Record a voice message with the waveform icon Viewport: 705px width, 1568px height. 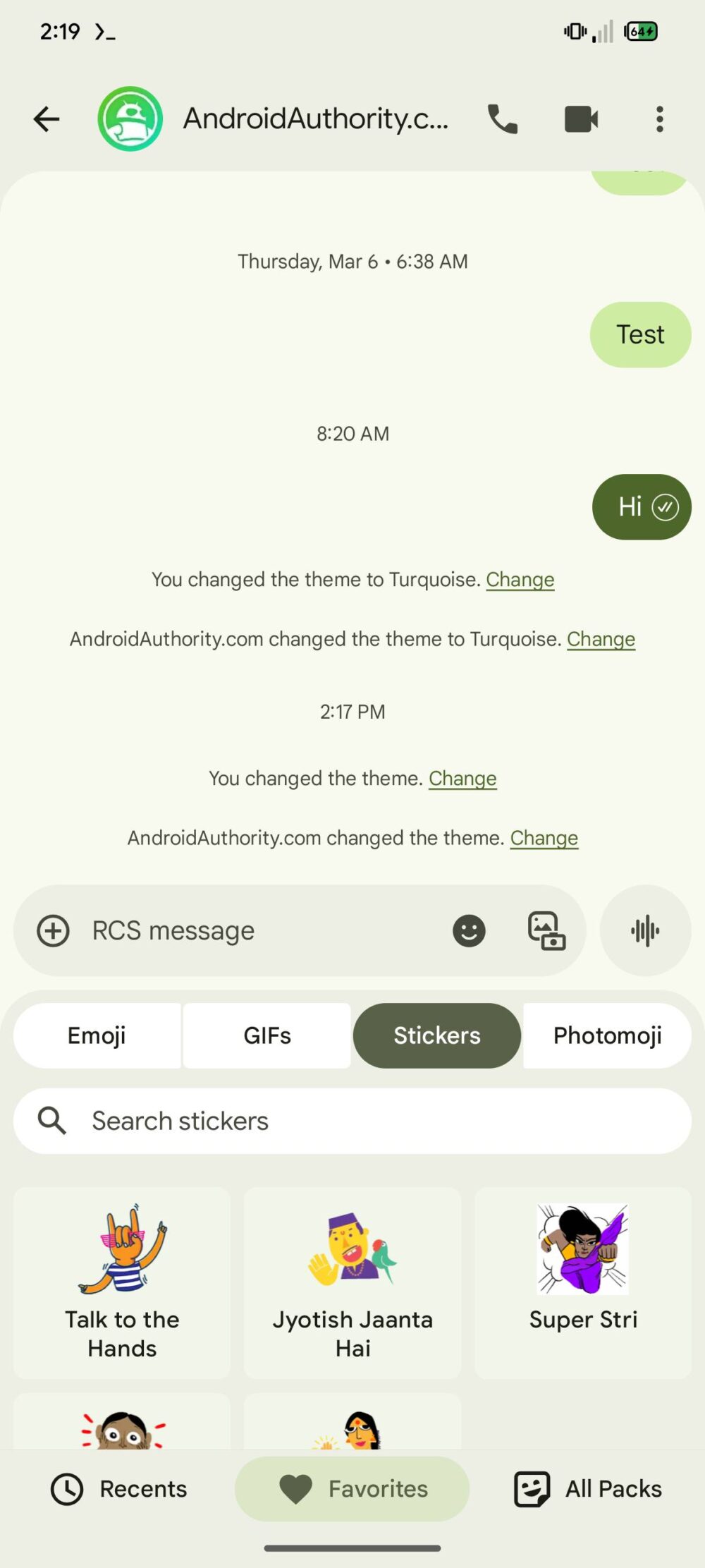point(645,930)
